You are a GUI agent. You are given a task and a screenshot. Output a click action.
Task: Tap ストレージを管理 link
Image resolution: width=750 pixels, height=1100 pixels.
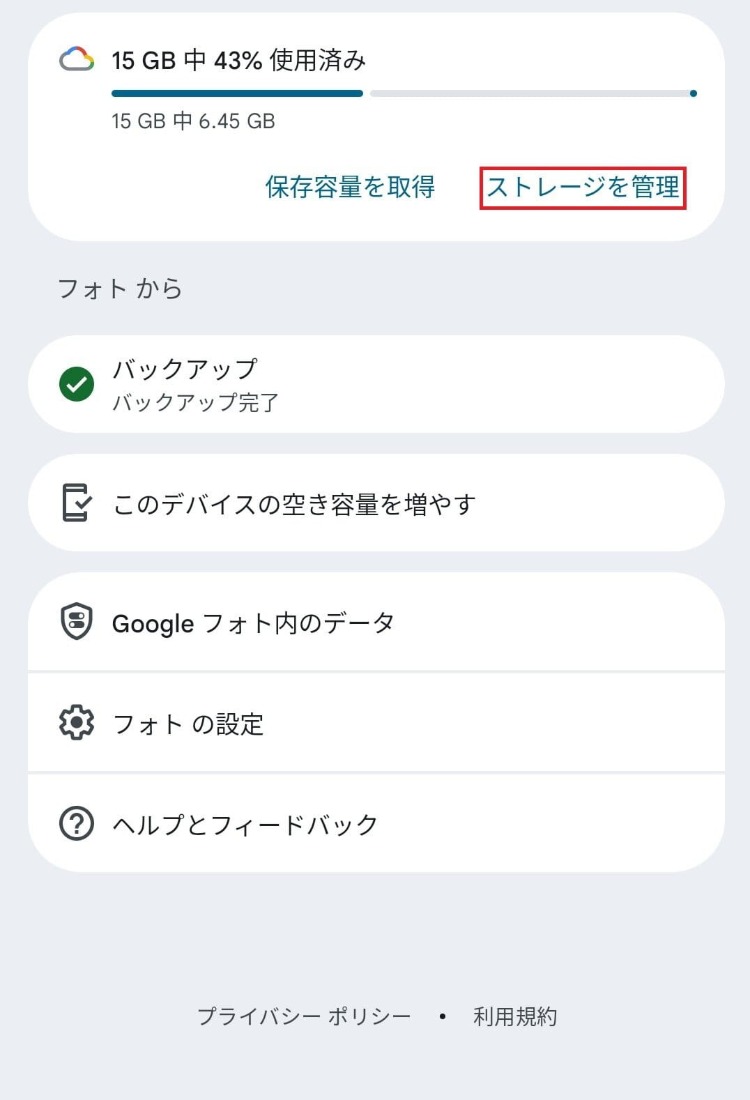pos(583,188)
